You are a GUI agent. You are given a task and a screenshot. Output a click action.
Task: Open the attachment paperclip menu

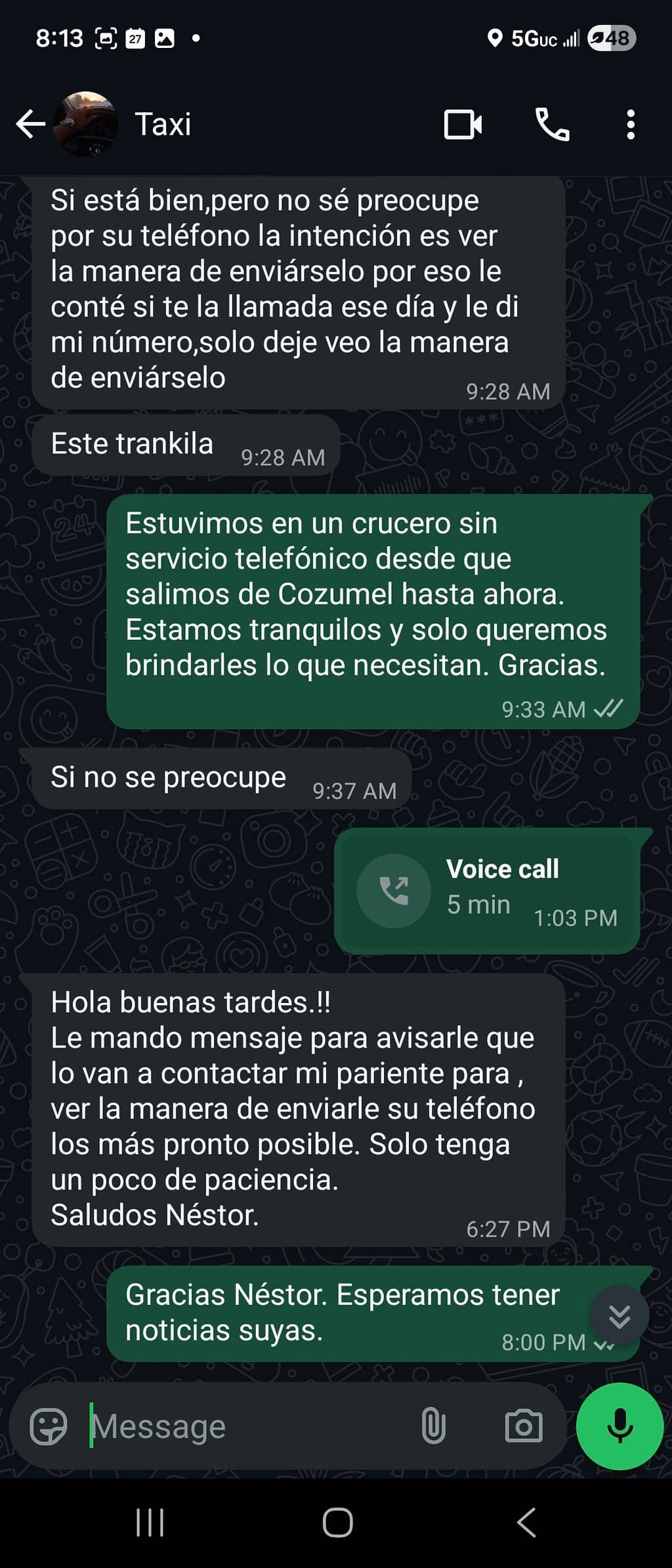coord(433,1426)
